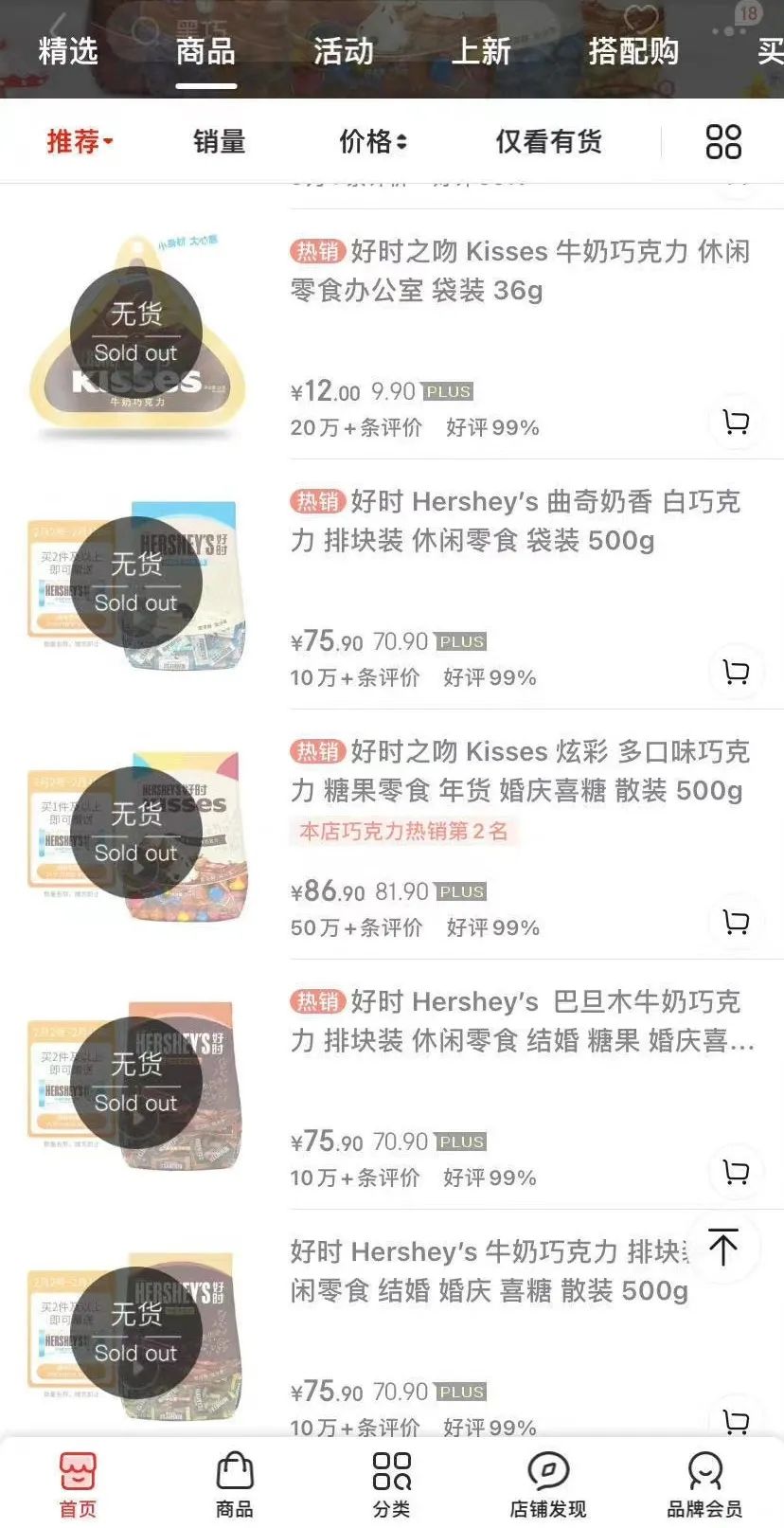Open Kisses 炫彩 多口味巧克力 500g product
This screenshot has height=1528, width=784.
pos(519,771)
